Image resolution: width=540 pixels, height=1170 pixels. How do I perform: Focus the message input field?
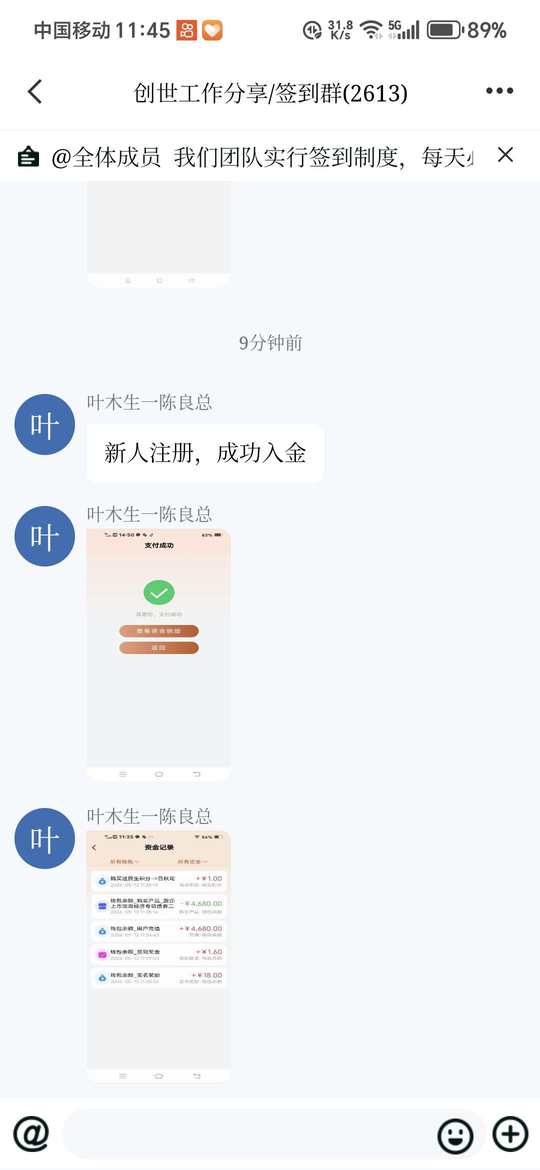click(x=246, y=1135)
